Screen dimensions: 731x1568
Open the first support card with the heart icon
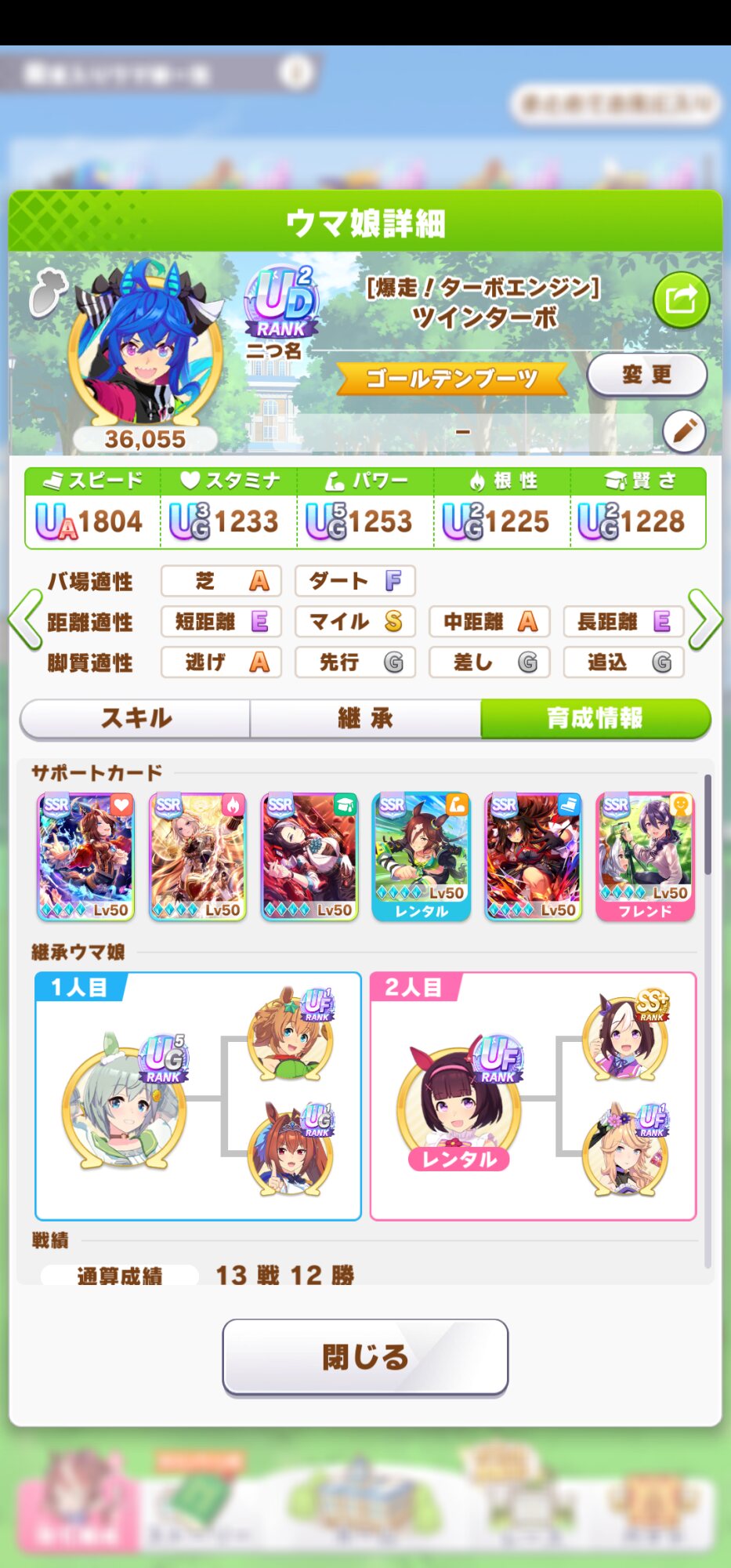85,856
